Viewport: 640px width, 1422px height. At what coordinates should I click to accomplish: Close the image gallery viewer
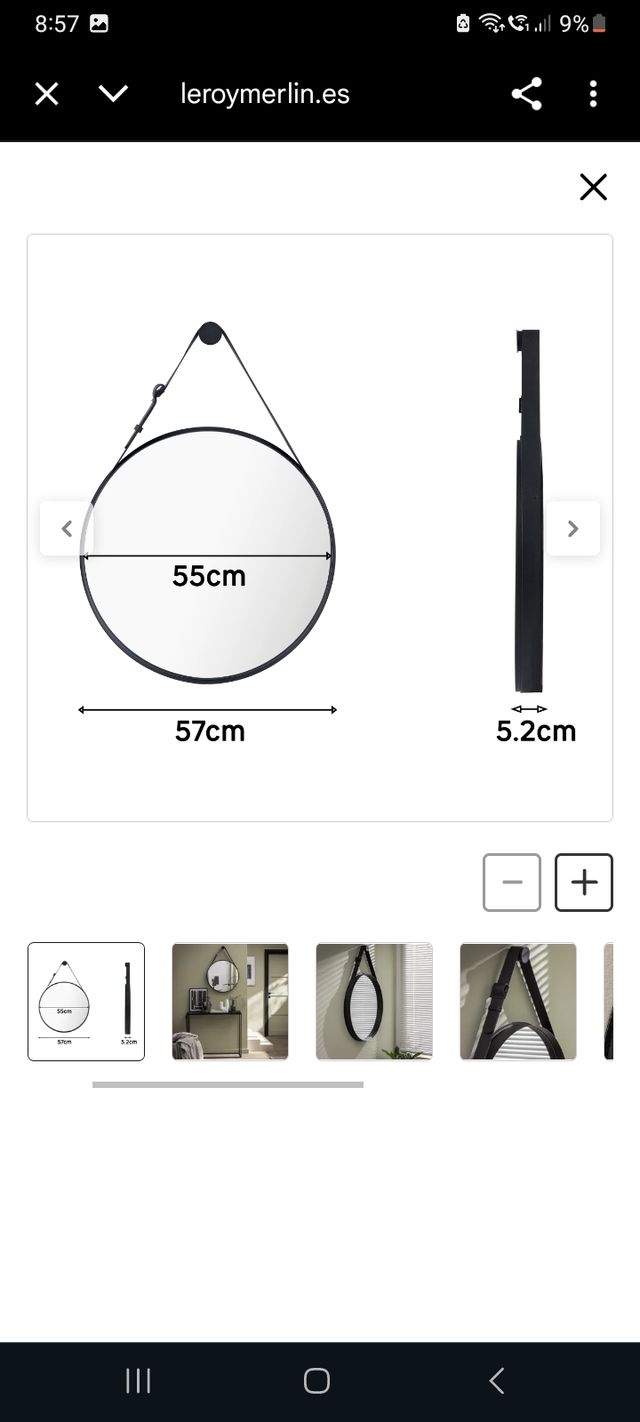pos(593,187)
